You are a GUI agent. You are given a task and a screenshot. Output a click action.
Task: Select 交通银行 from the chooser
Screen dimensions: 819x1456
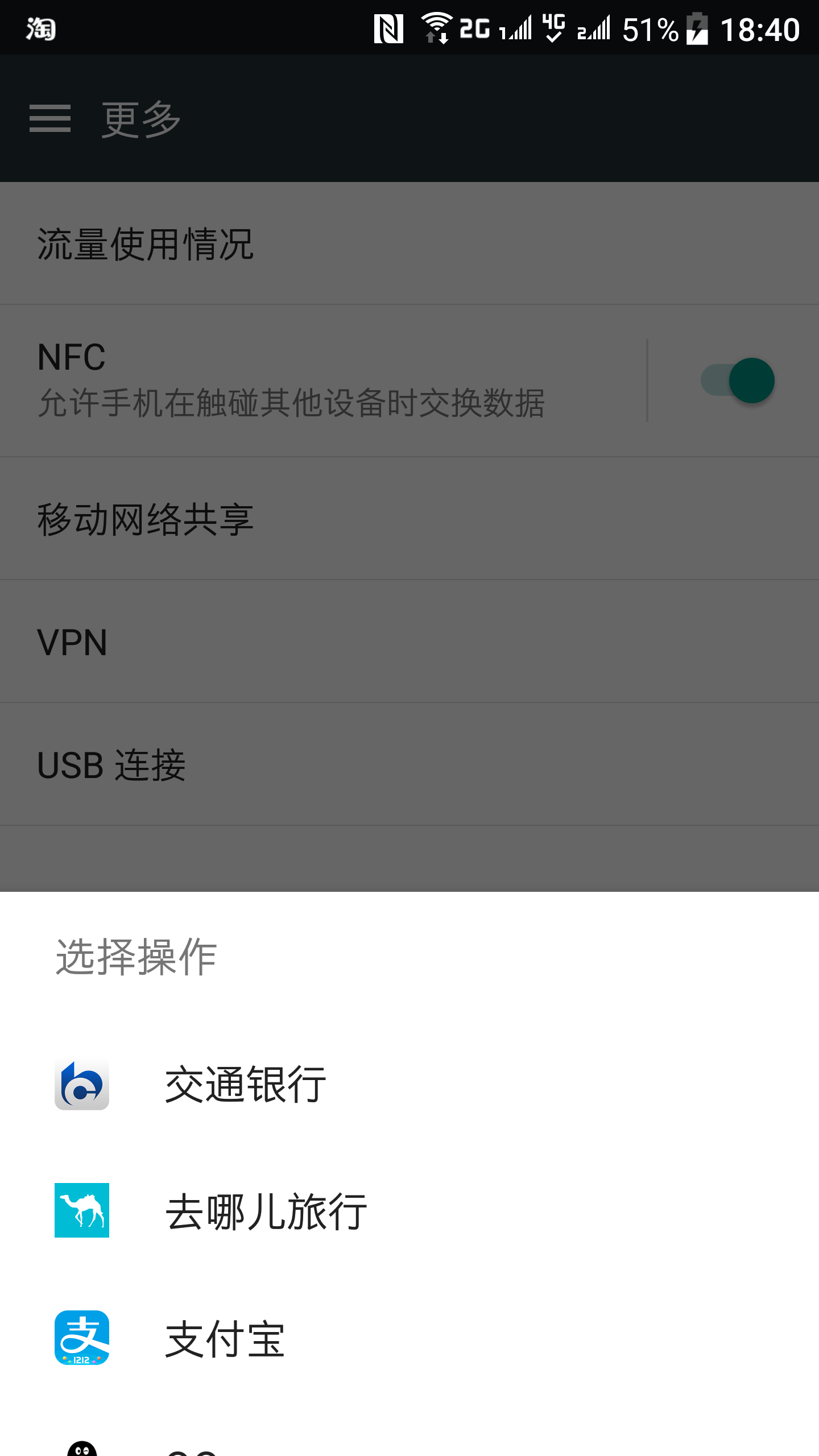click(x=409, y=1083)
